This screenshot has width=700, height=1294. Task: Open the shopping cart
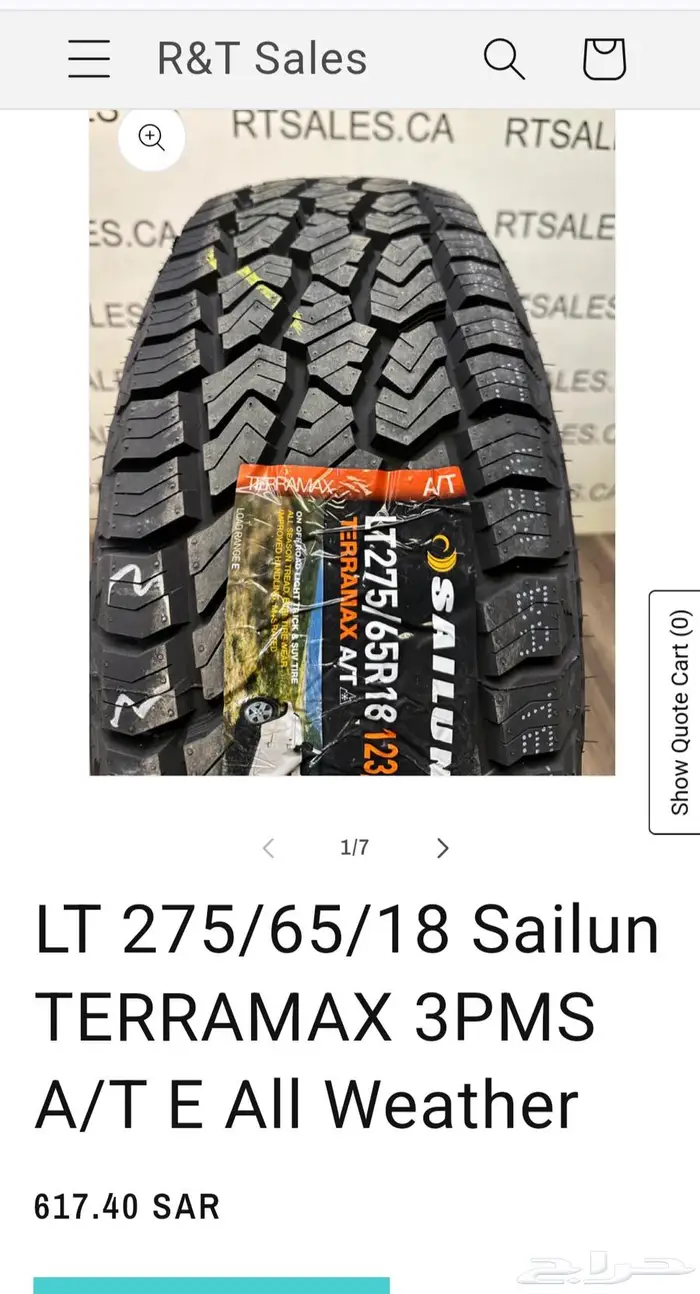click(604, 59)
